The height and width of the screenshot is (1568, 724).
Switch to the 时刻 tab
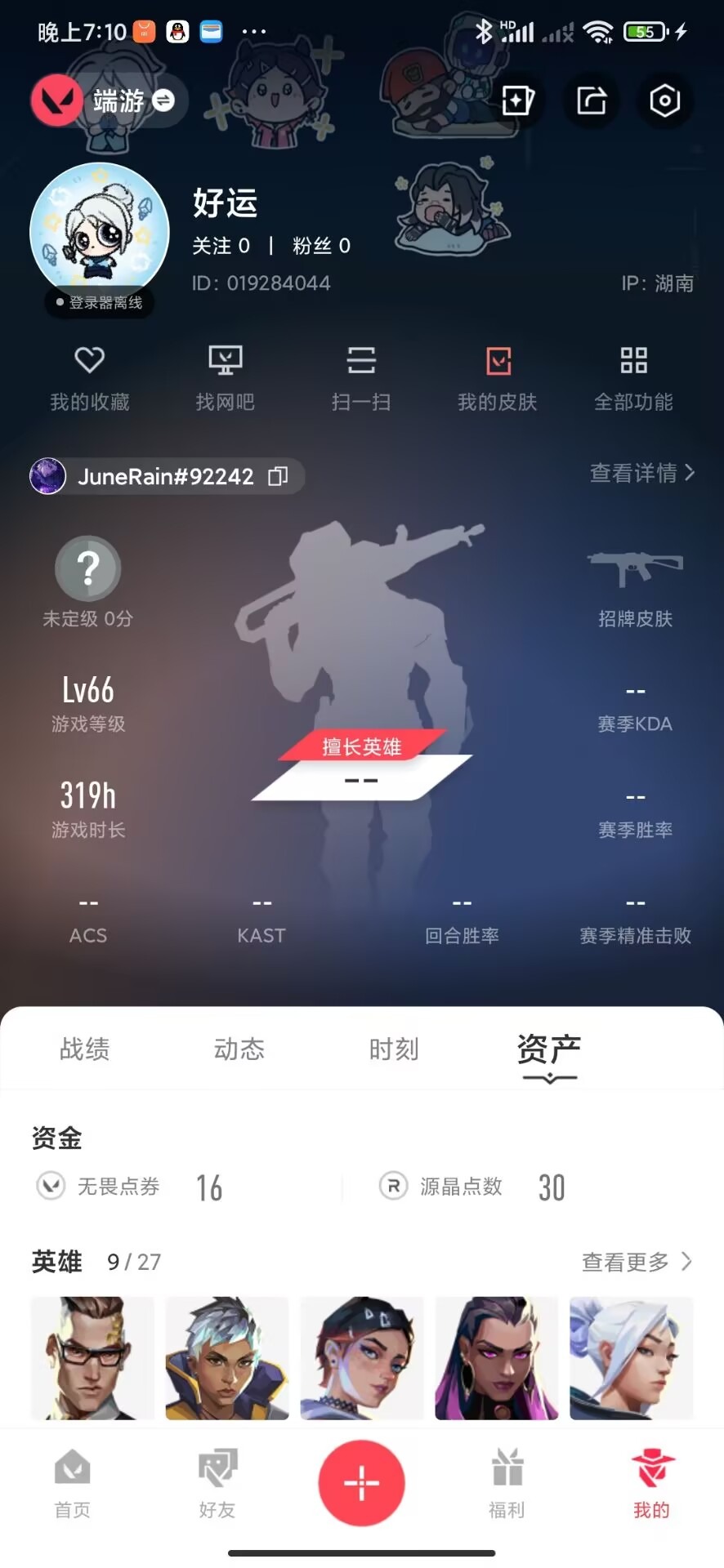[393, 1049]
